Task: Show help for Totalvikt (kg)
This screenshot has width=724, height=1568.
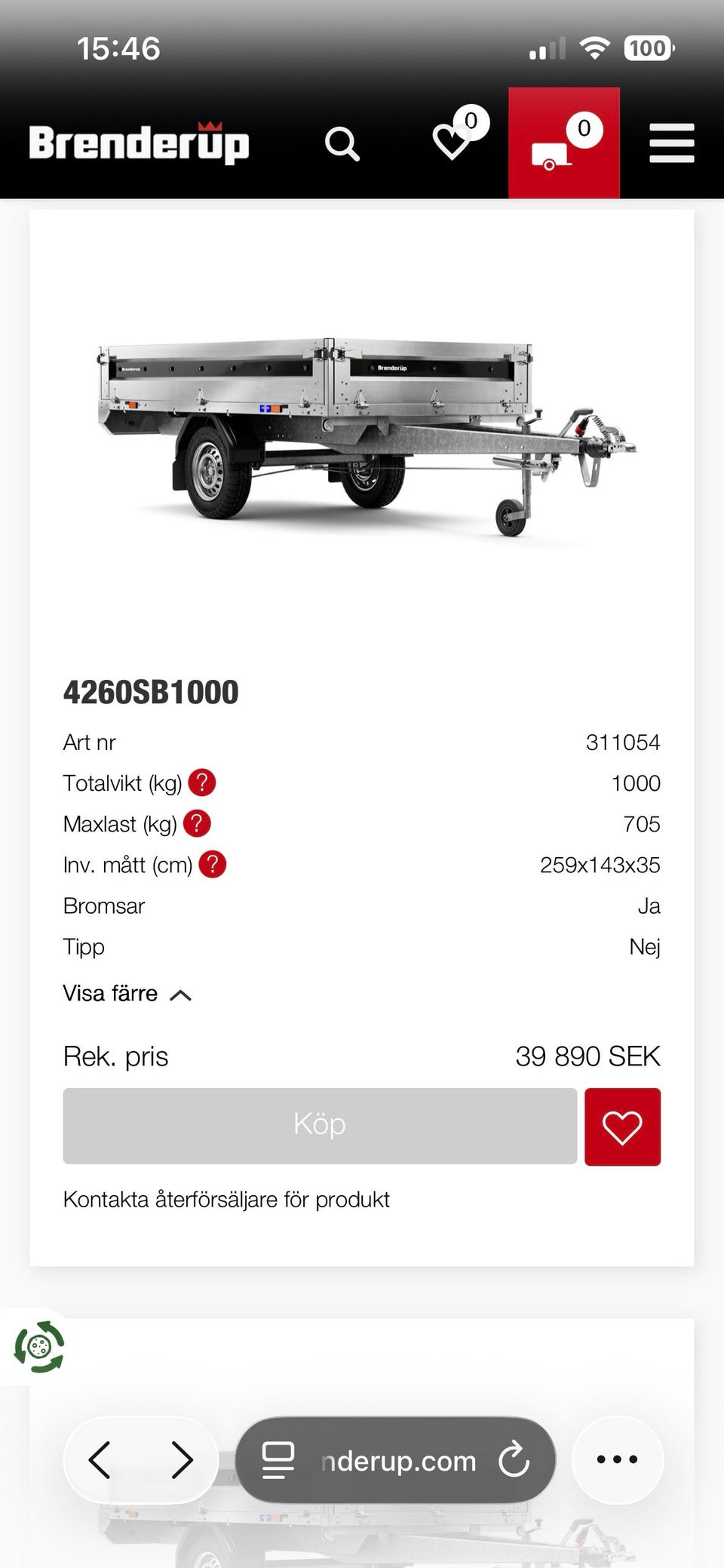Action: pyautogui.click(x=202, y=783)
